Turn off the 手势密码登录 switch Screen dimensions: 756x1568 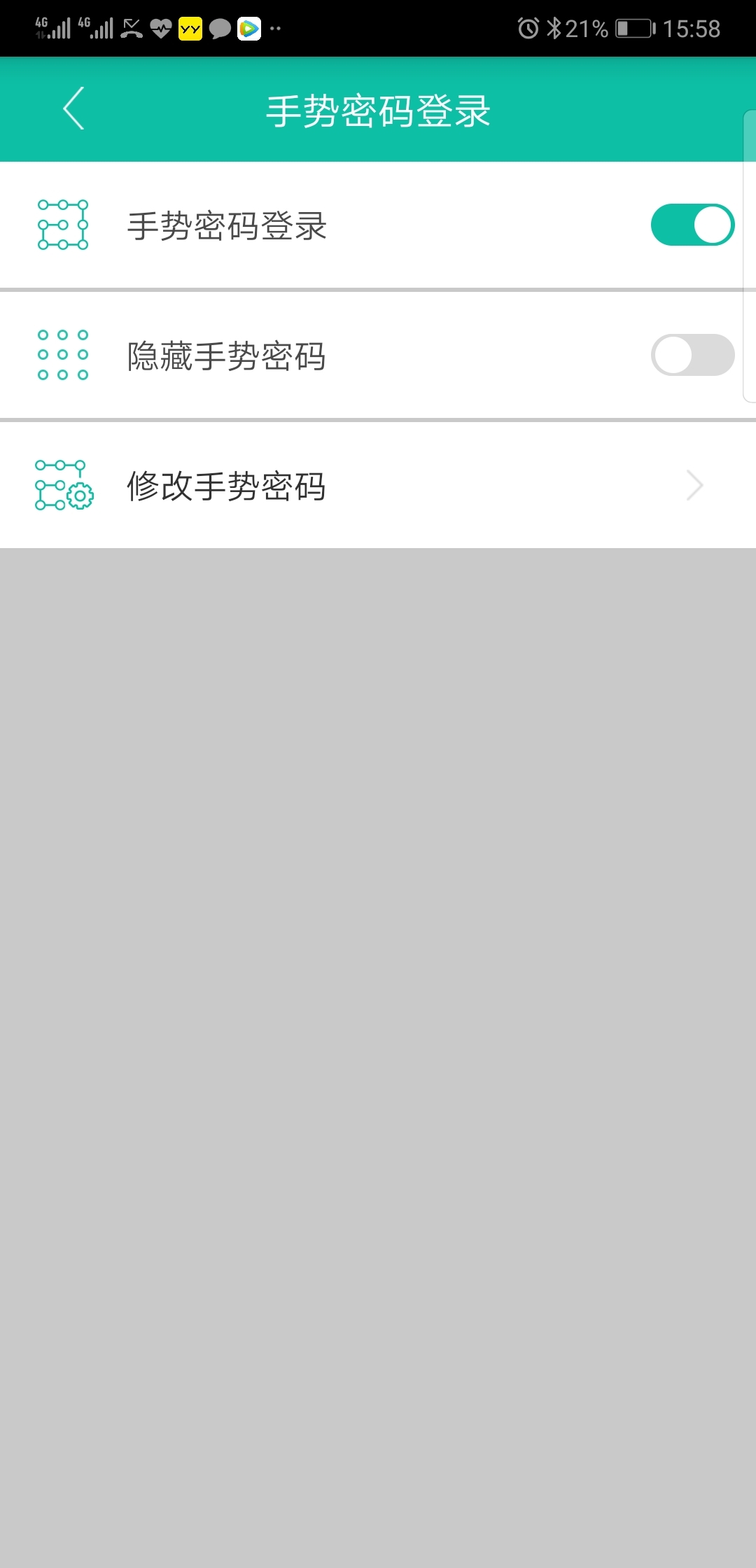coord(692,225)
